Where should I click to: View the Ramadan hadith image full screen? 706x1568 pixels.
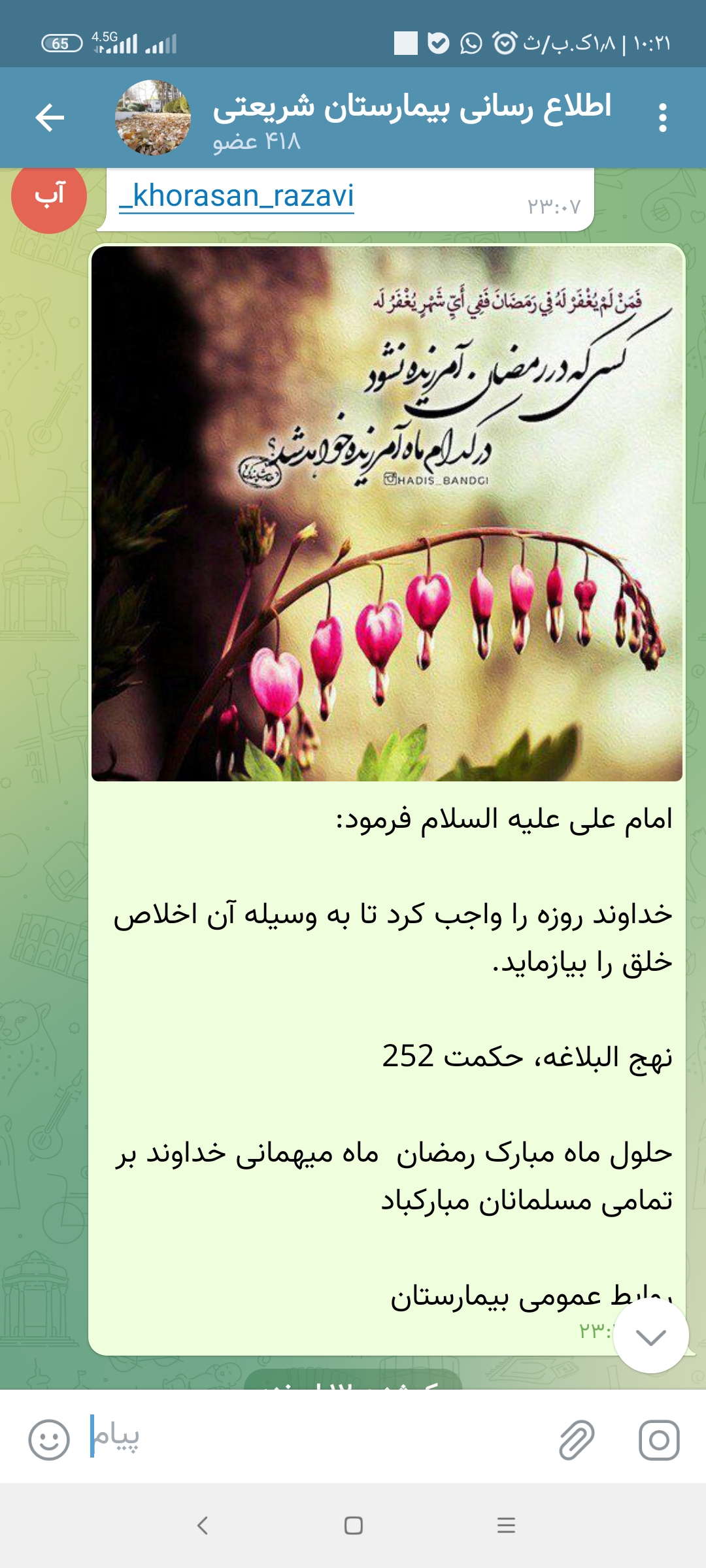tap(387, 513)
